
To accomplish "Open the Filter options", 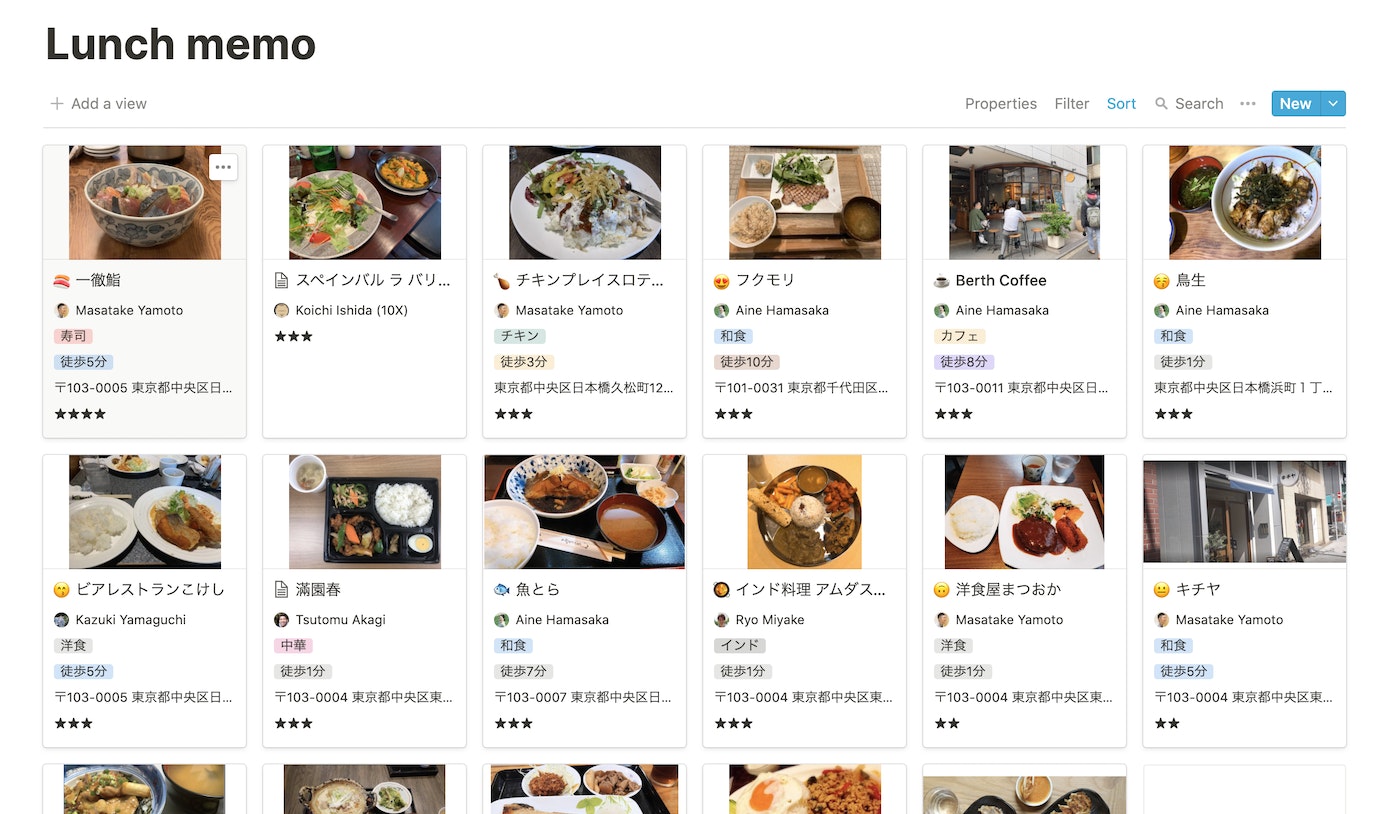I will (1071, 104).
